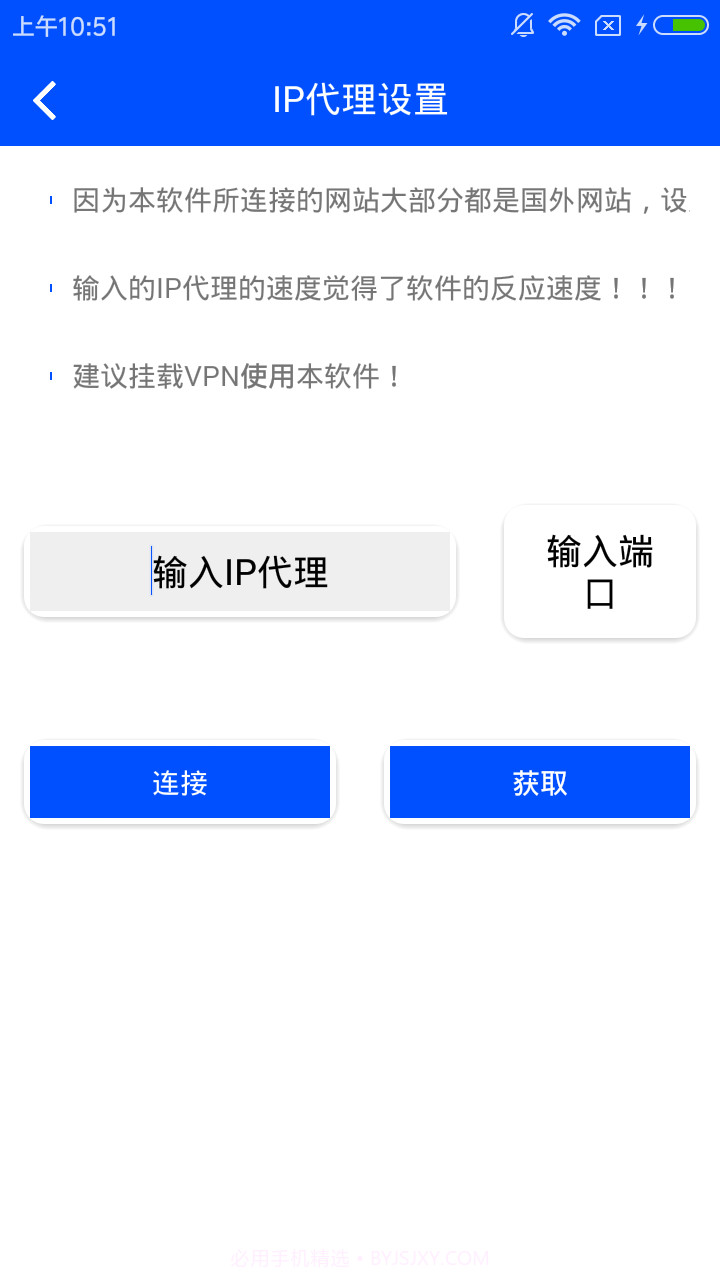Tap the blue marker beside the VPN tip
This screenshot has height=1280, width=720.
(x=52, y=375)
